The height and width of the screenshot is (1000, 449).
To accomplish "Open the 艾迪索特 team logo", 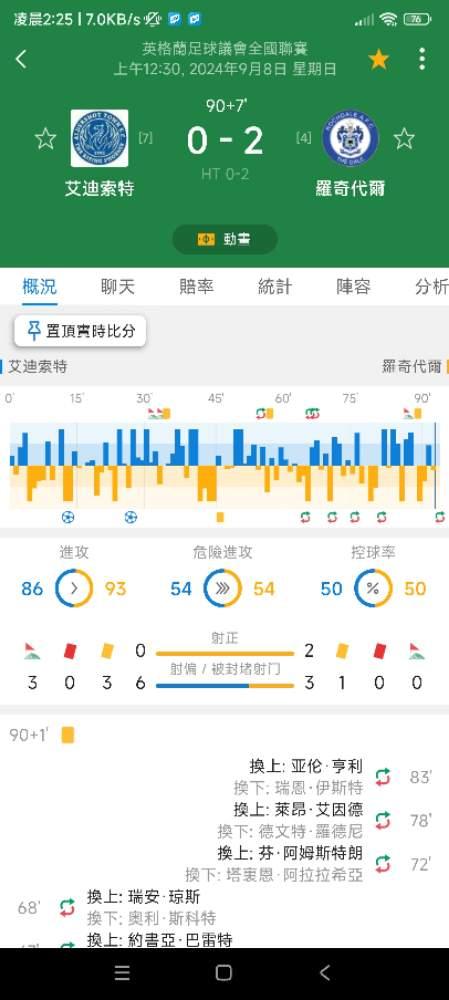I will pos(99,138).
